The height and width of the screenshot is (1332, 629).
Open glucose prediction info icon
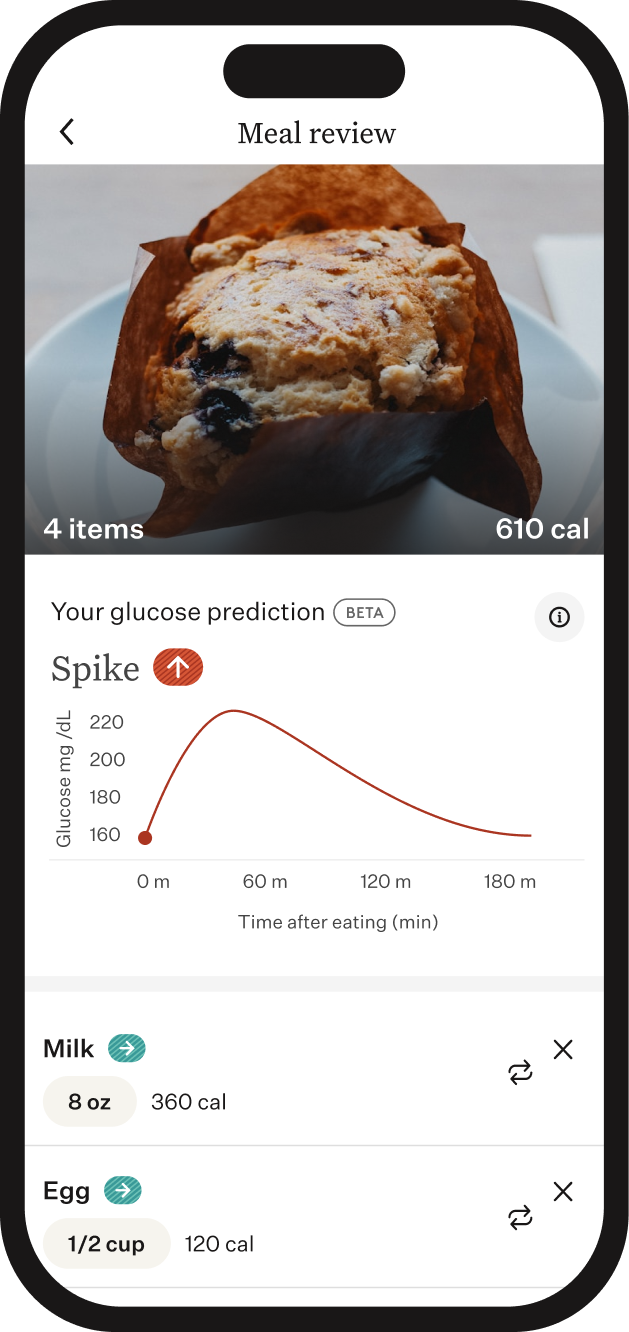pos(559,617)
